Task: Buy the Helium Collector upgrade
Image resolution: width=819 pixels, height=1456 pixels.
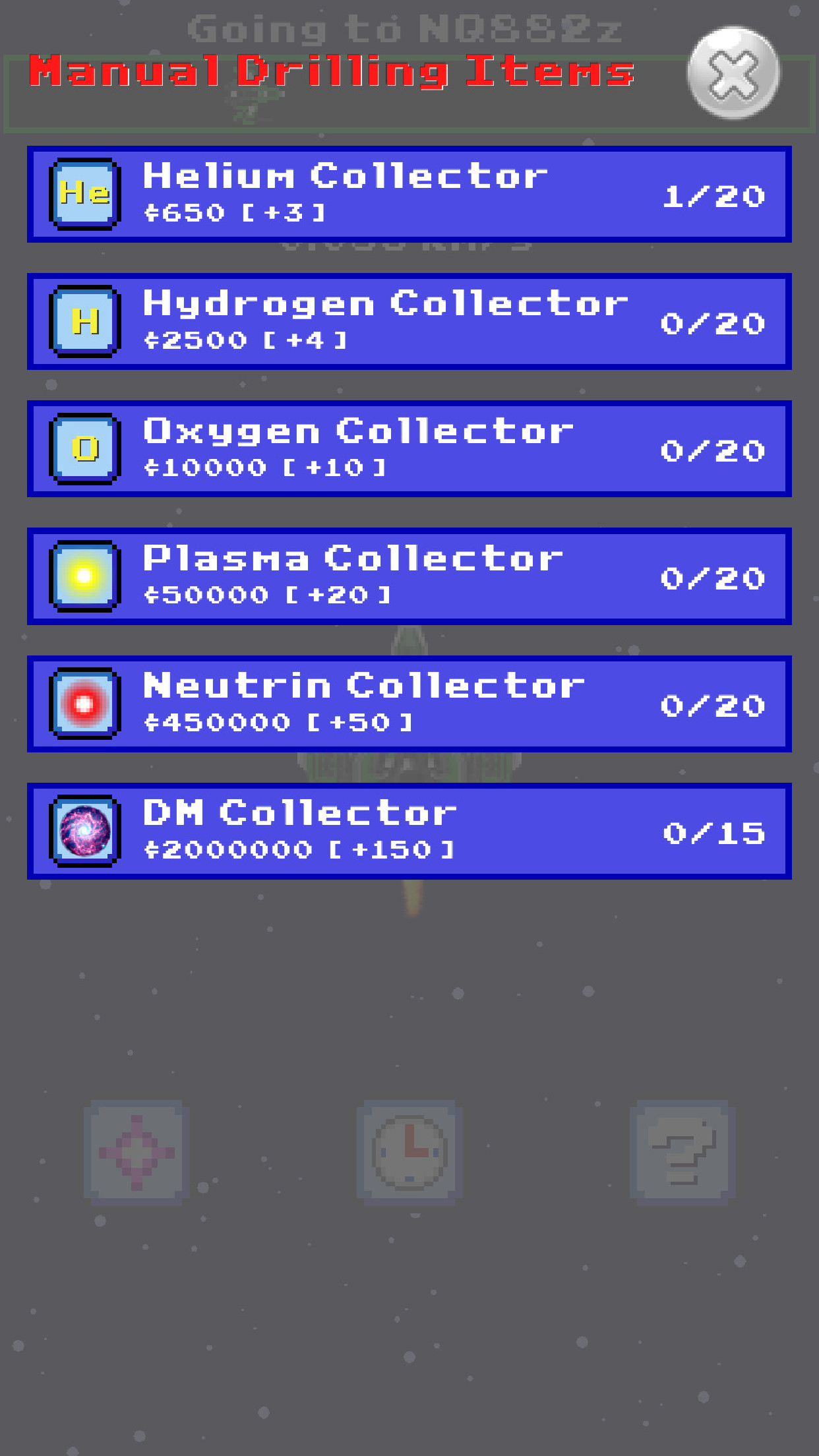Action: [409, 194]
